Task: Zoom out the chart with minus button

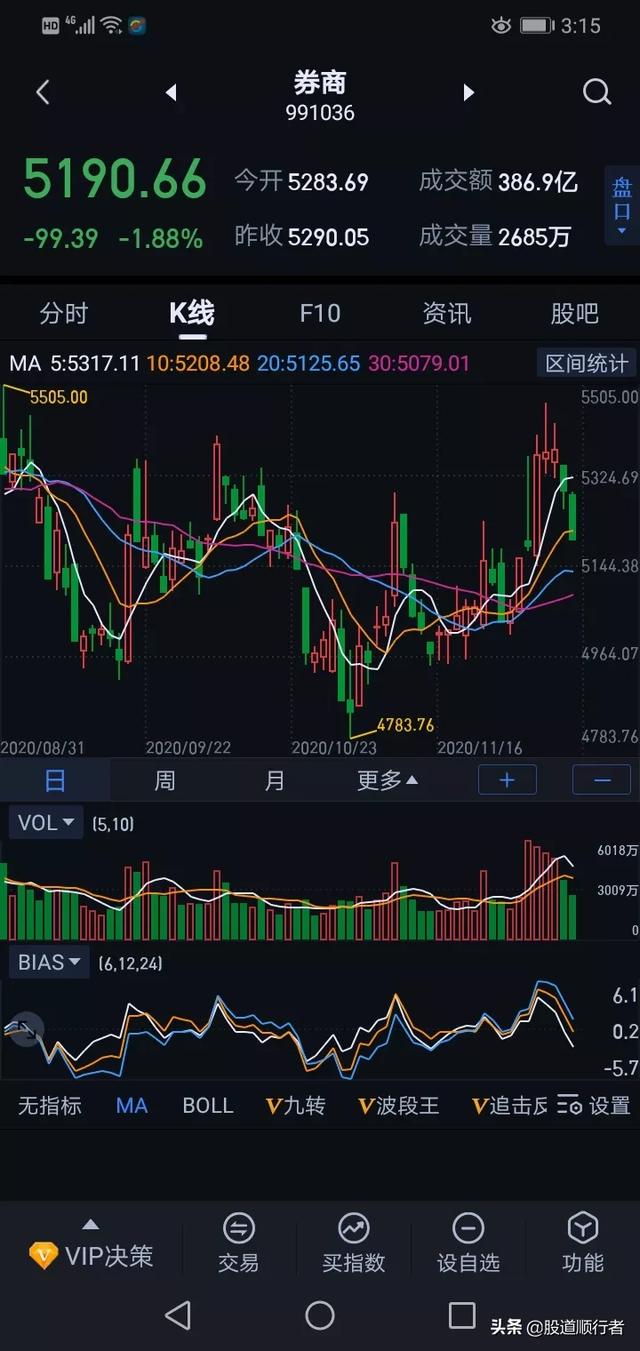Action: [x=602, y=780]
